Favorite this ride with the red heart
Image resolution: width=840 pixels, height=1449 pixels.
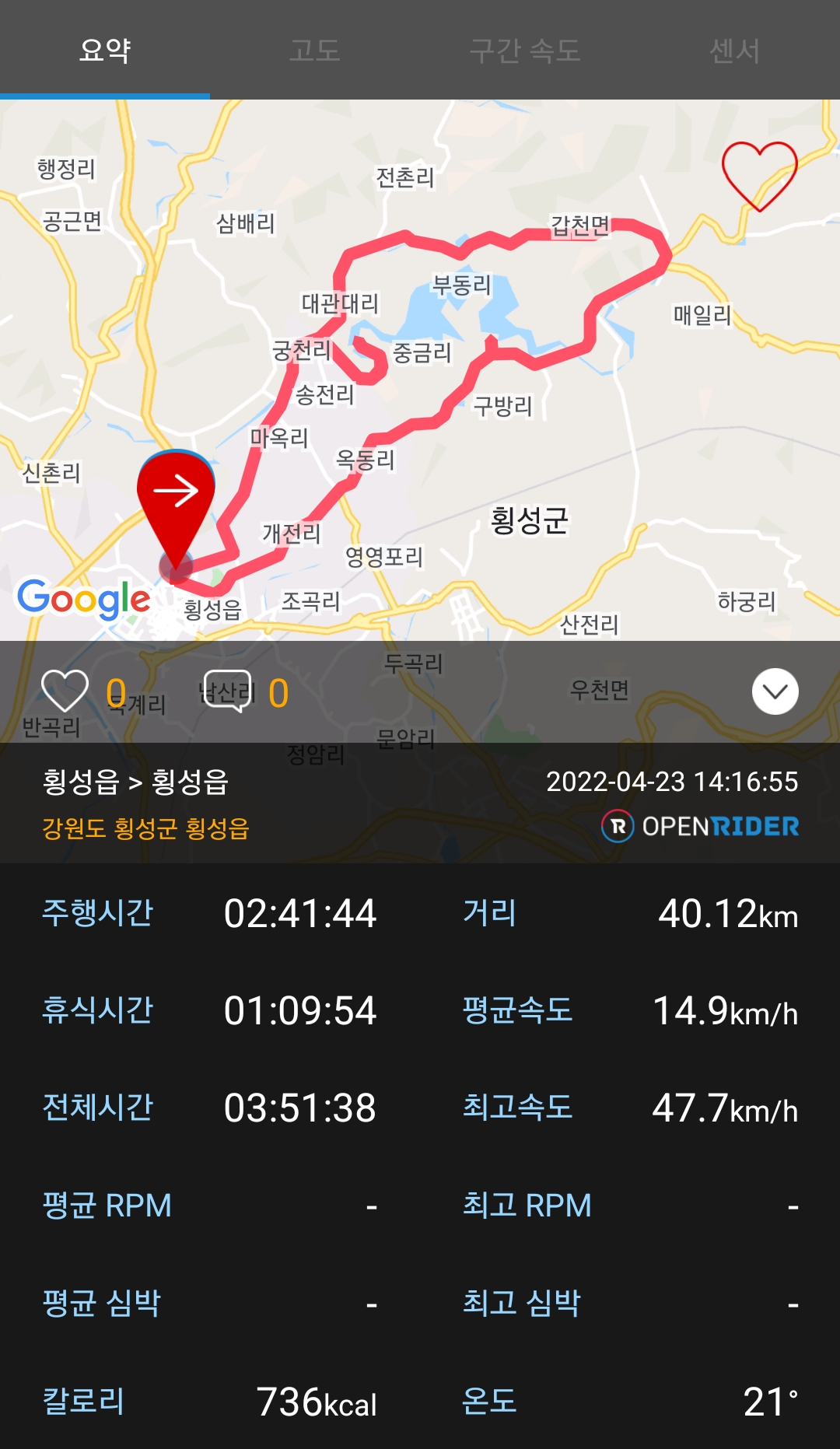(760, 176)
